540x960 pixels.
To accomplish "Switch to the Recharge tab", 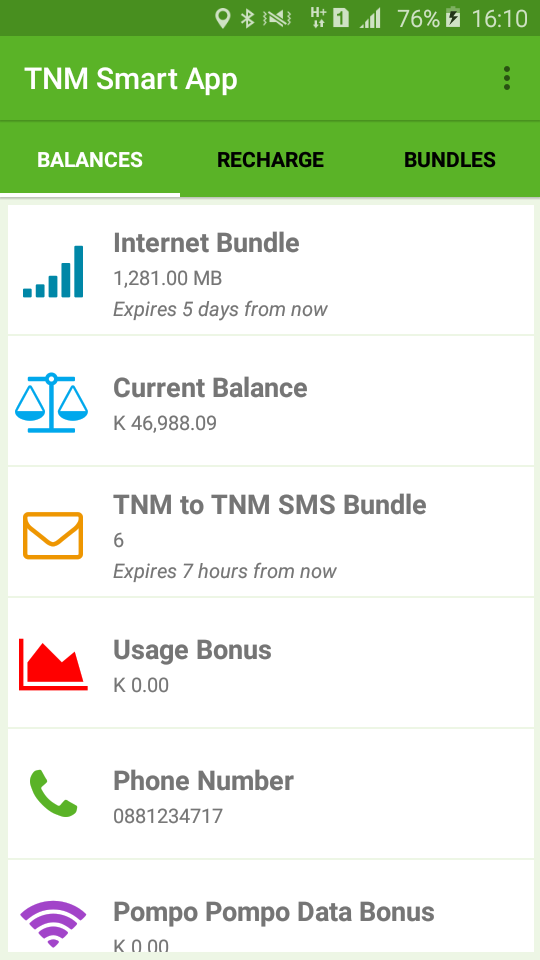I will click(x=270, y=160).
